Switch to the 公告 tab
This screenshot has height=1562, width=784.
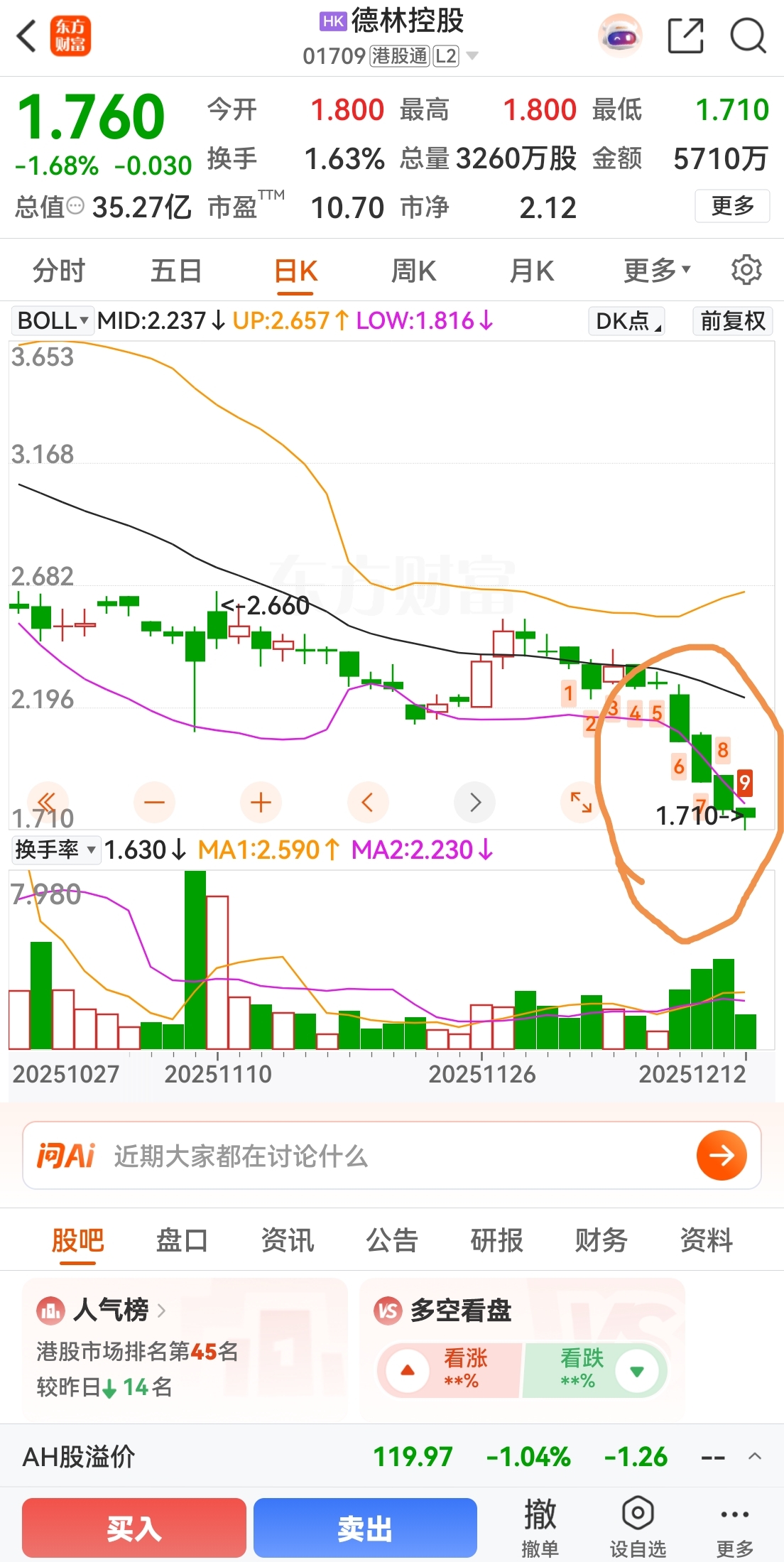coord(391,1241)
